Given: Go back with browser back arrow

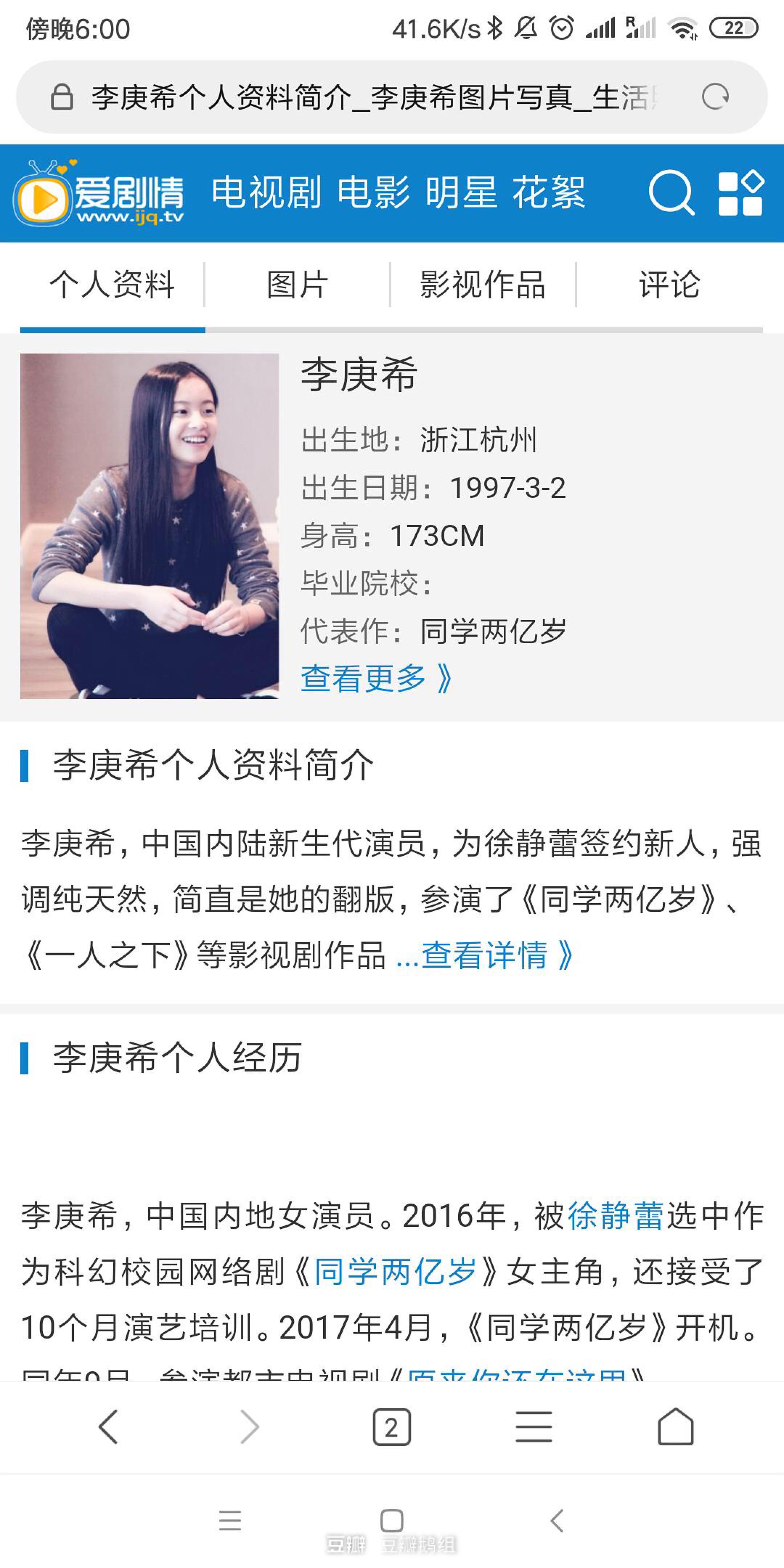Looking at the screenshot, I should tap(108, 1427).
